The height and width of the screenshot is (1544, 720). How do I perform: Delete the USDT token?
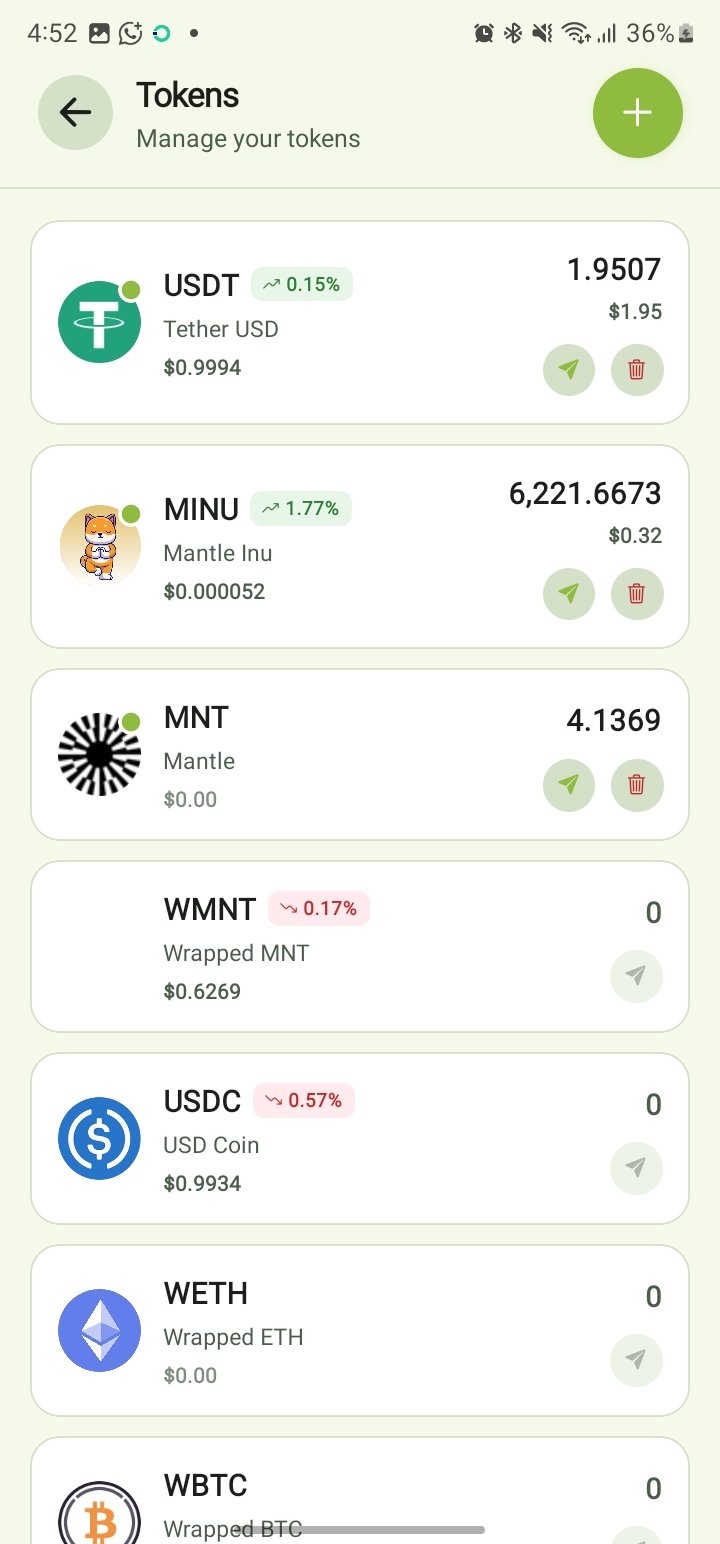coord(637,370)
